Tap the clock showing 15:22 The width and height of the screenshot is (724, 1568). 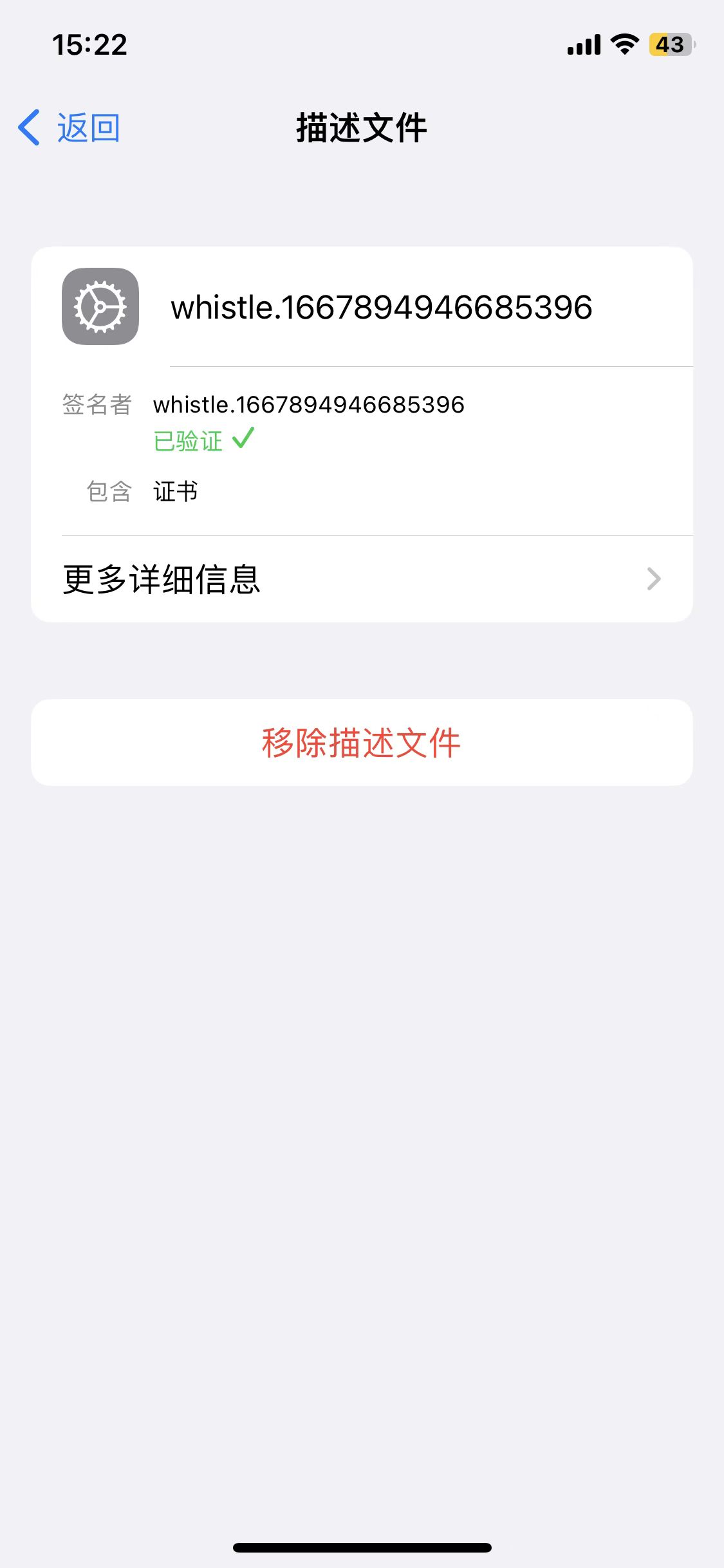click(x=90, y=44)
